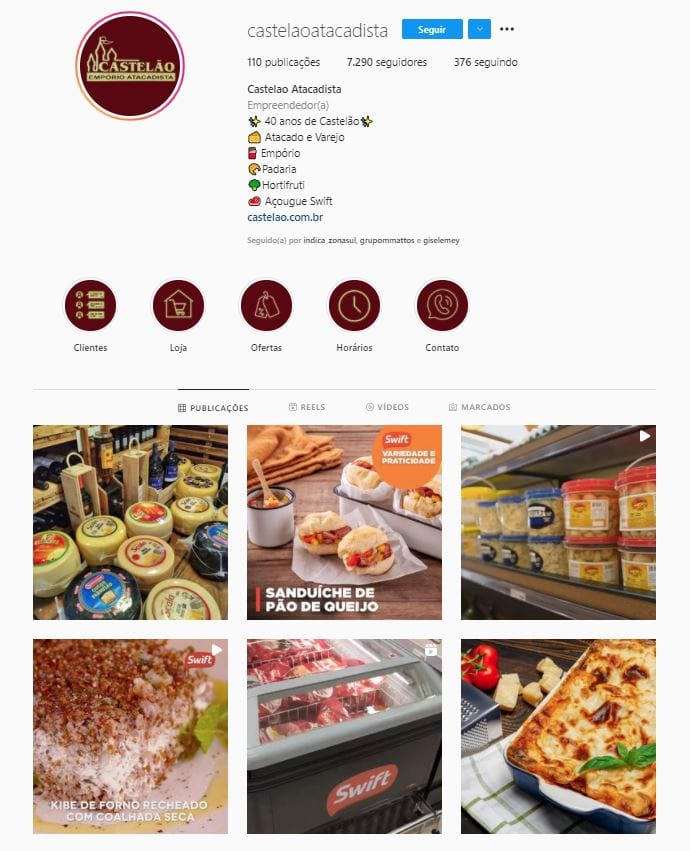Open the Horários story highlight
The width and height of the screenshot is (690, 851).
[354, 306]
